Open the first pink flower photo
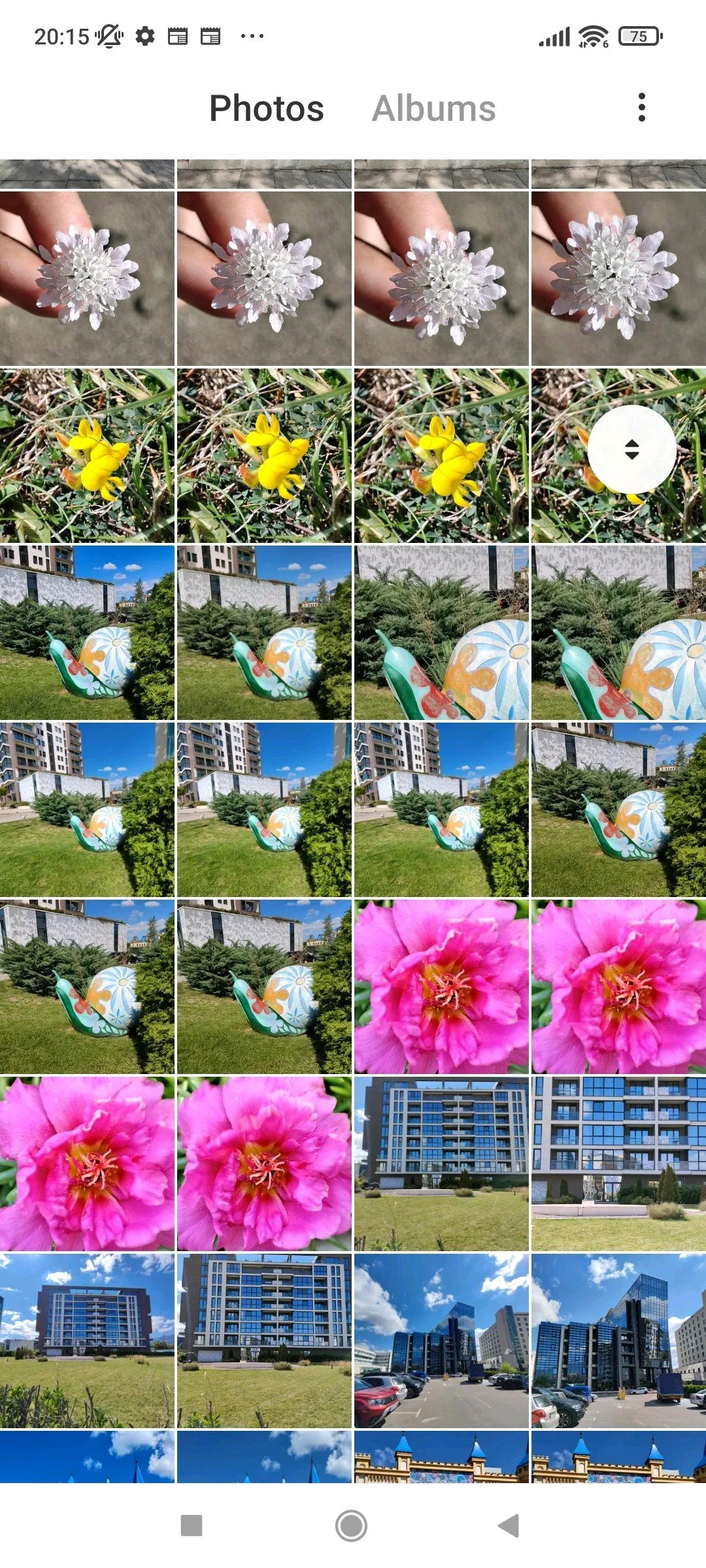 pos(441,987)
